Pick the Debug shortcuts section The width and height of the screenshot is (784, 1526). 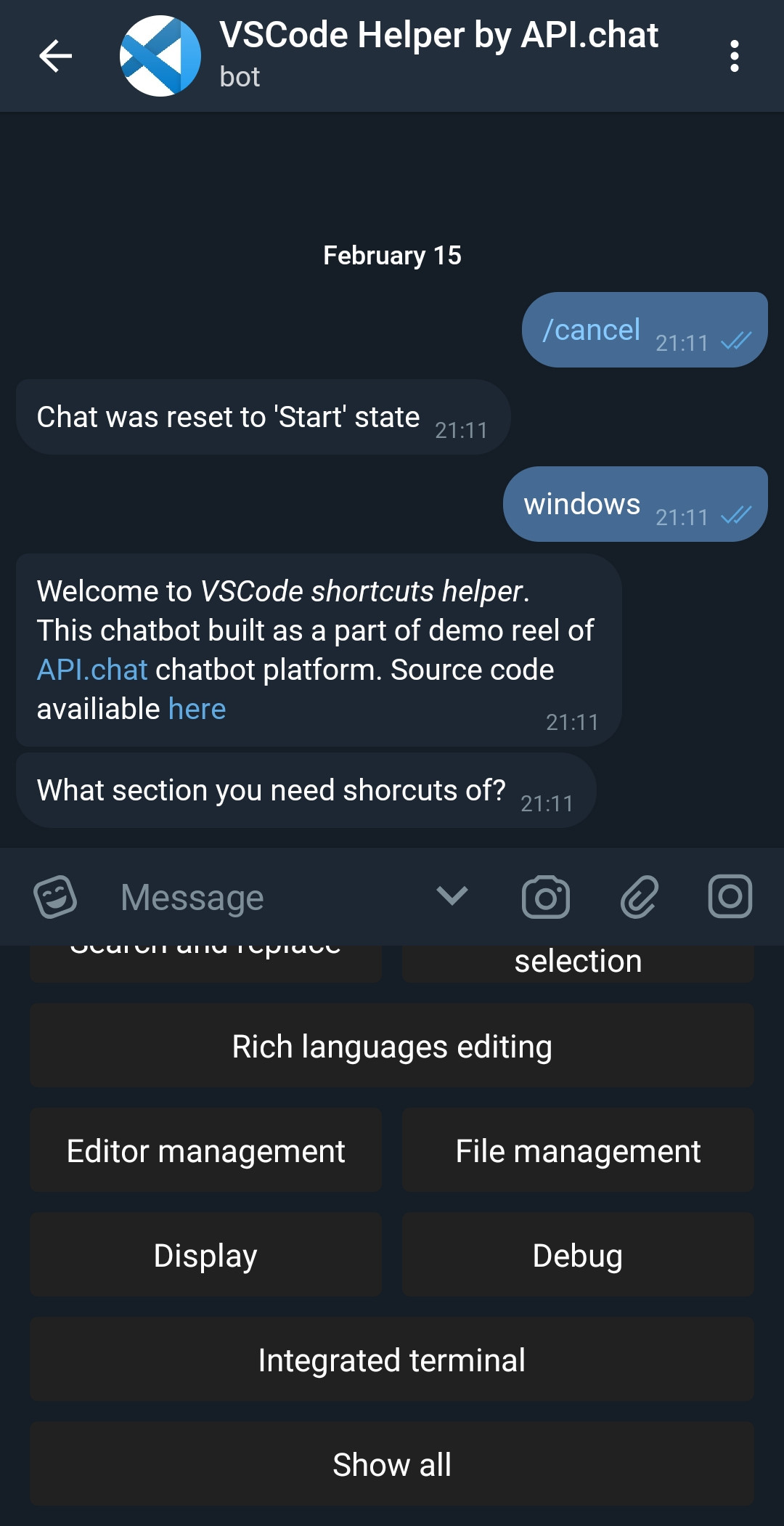[x=578, y=1256]
